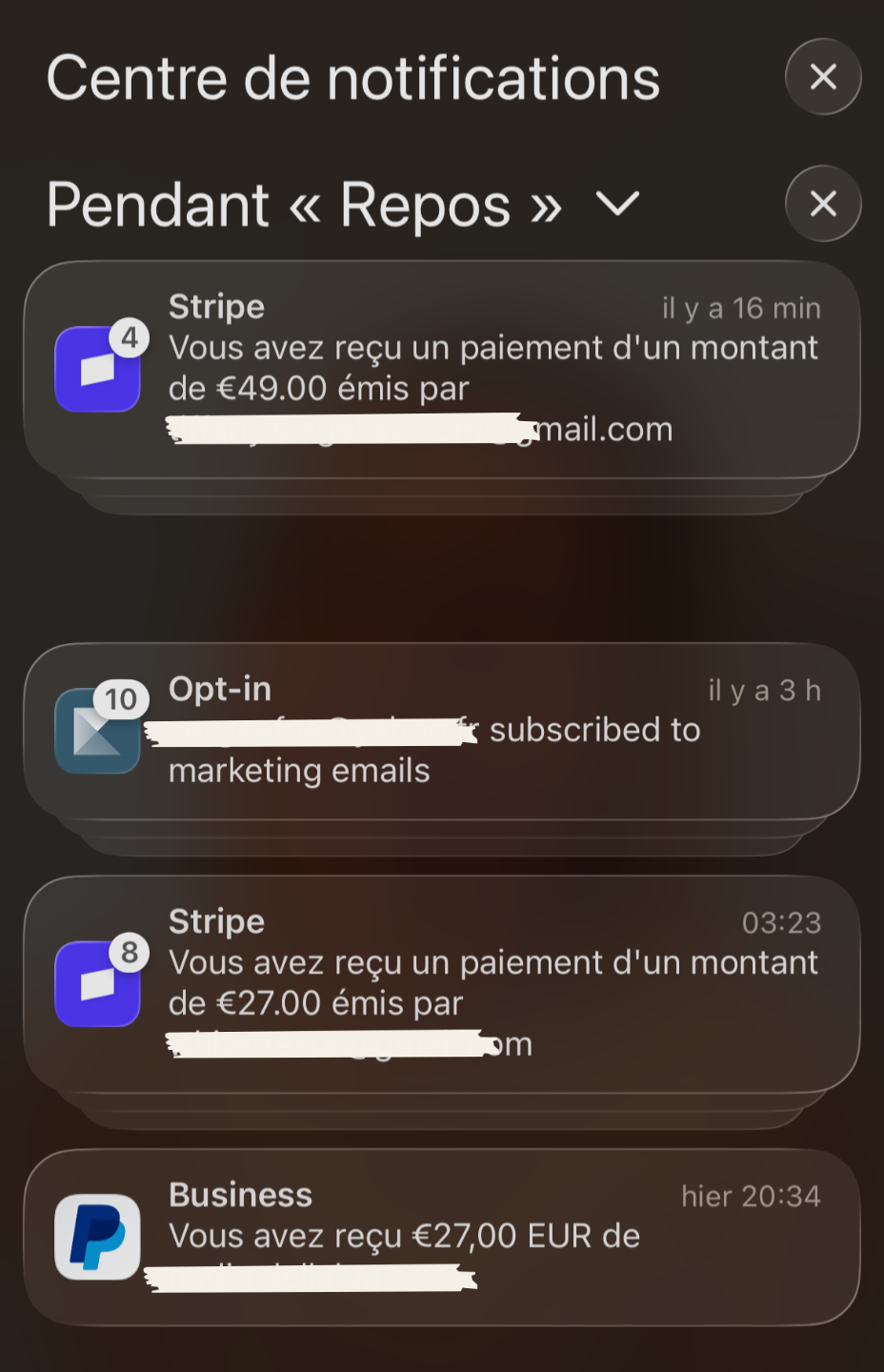Open the Stripe €49.00 payment notification
This screenshot has width=884, height=1372.
click(442, 370)
